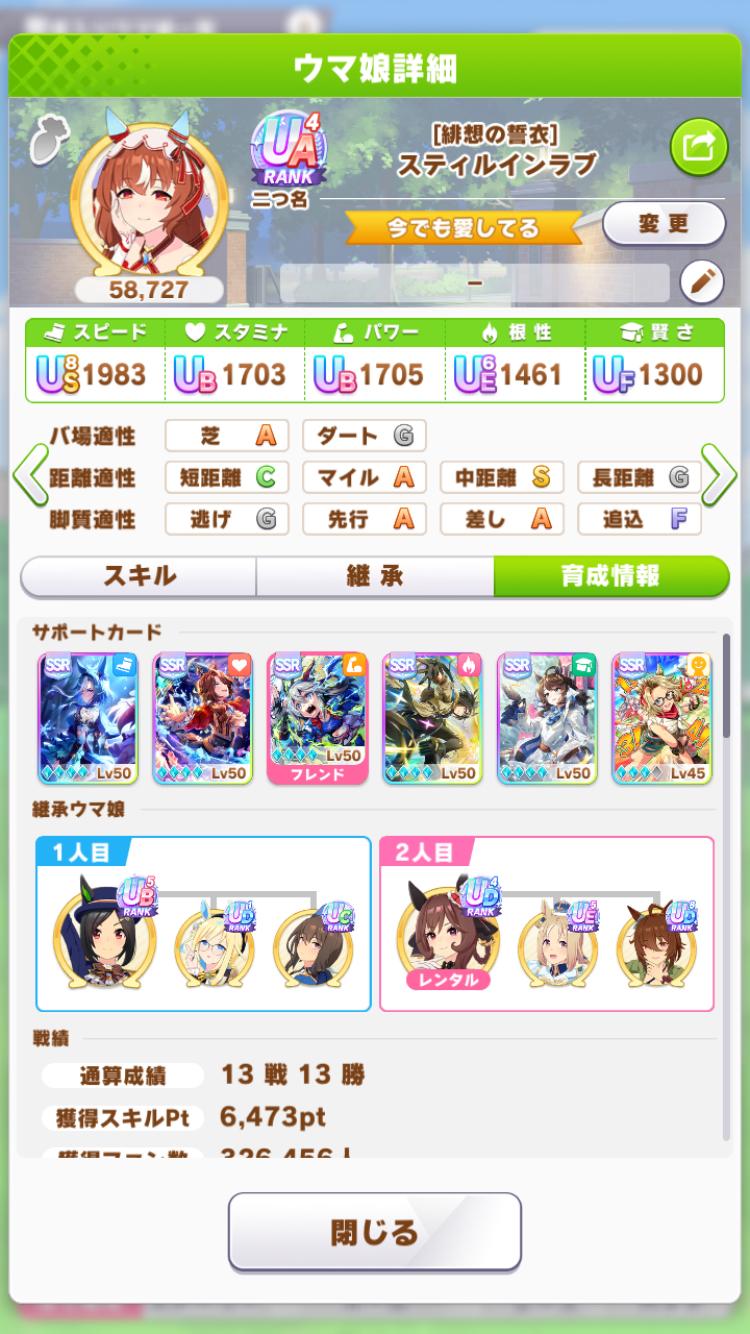Open the Lv45 friend-type support card
This screenshot has height=1334, width=750.
[x=662, y=717]
